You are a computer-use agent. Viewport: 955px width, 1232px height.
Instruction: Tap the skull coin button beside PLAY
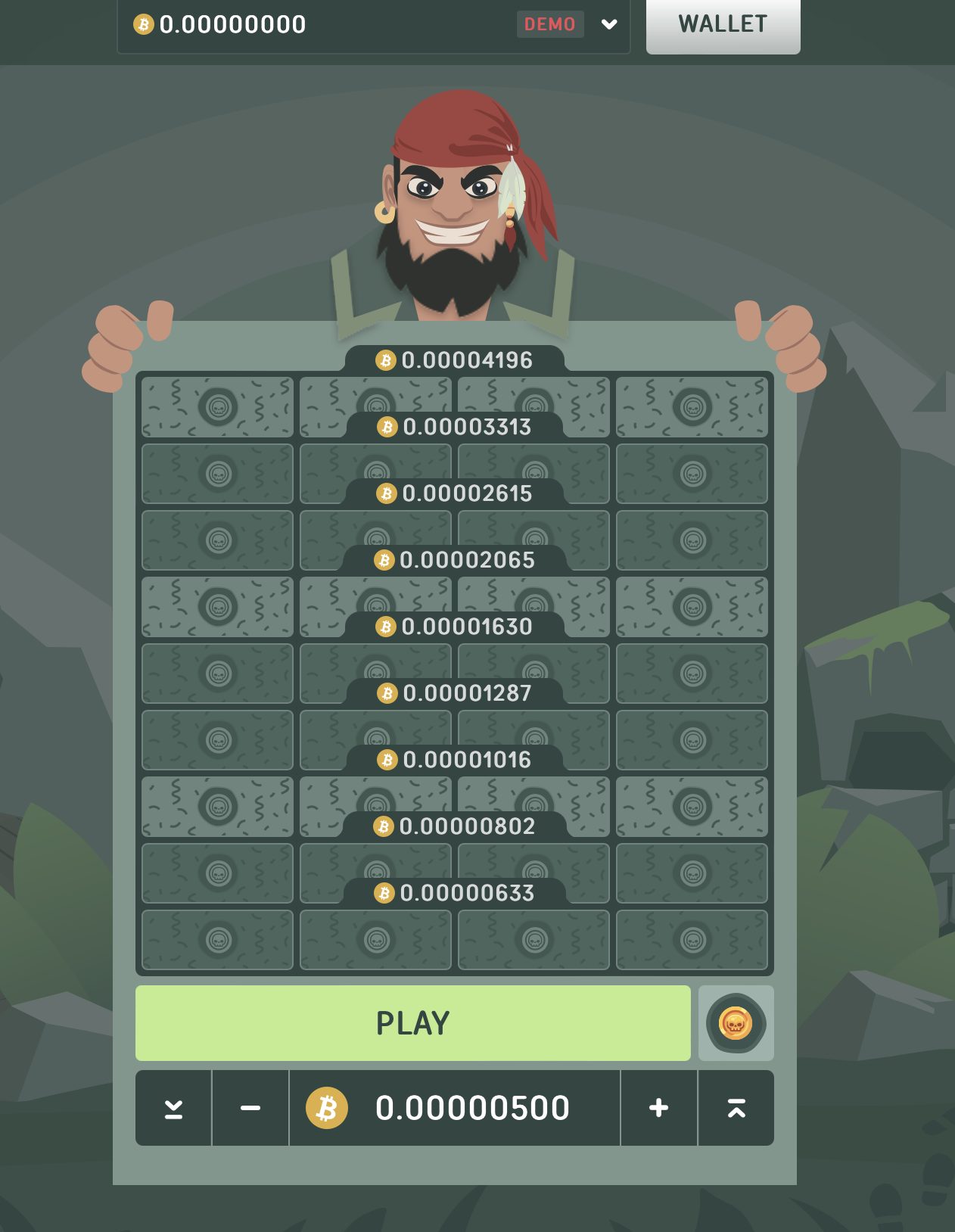point(736,1023)
